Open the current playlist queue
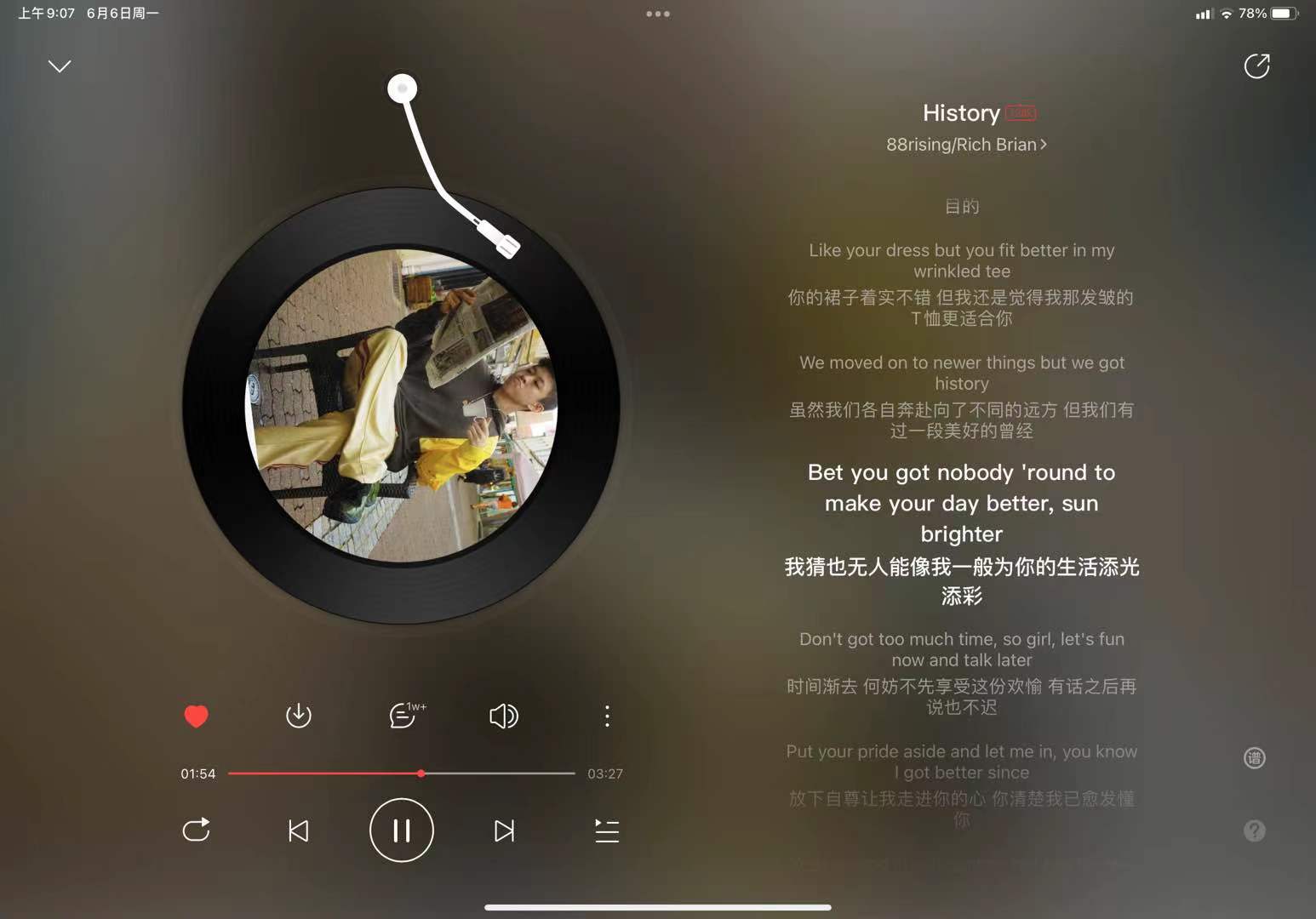The width and height of the screenshot is (1316, 919). pos(607,831)
